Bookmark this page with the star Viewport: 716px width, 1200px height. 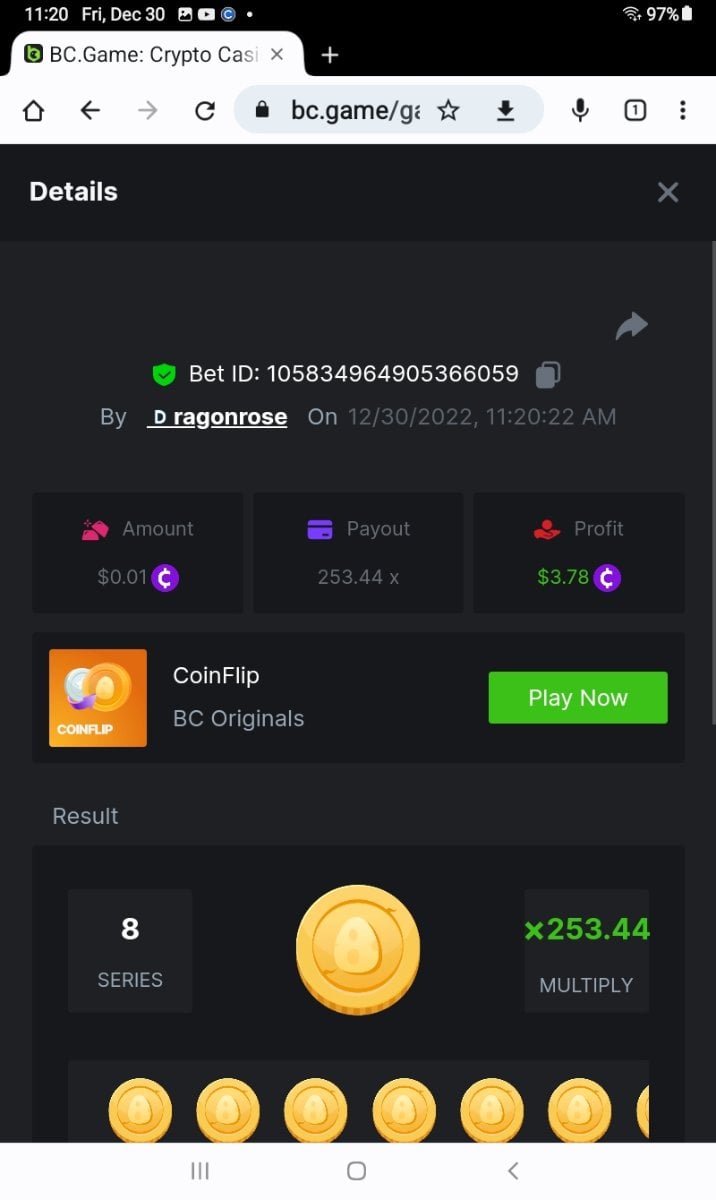tap(449, 111)
